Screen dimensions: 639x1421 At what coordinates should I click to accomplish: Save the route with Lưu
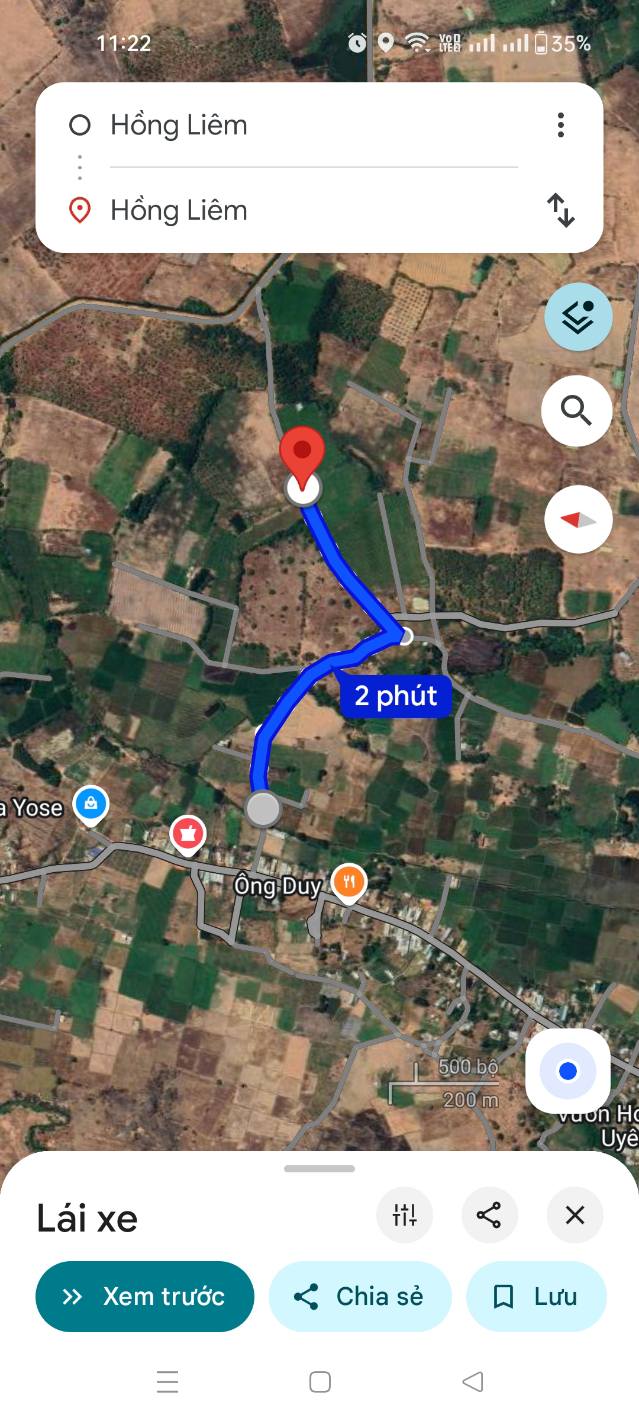coord(536,1296)
